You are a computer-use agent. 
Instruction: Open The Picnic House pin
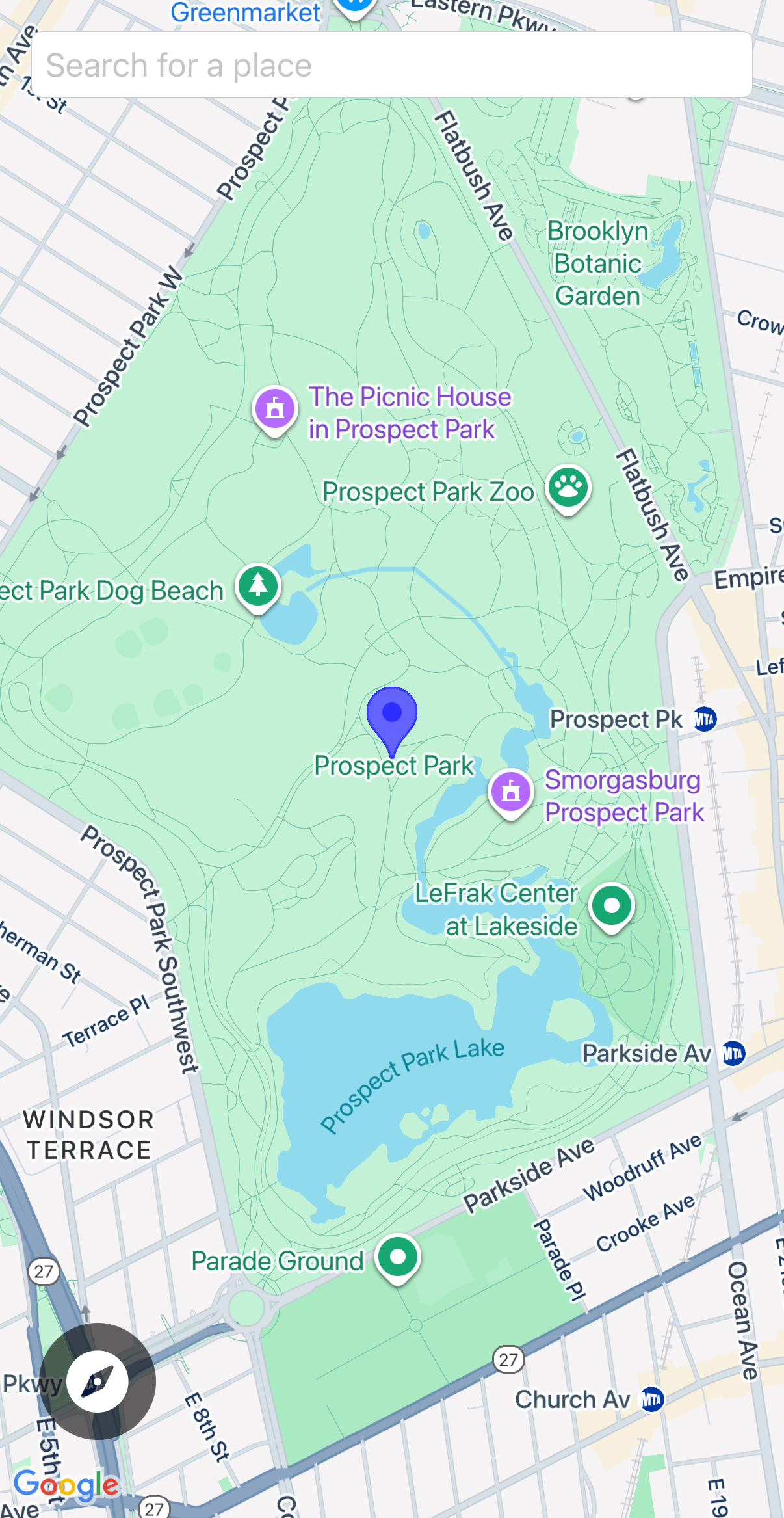tap(275, 409)
